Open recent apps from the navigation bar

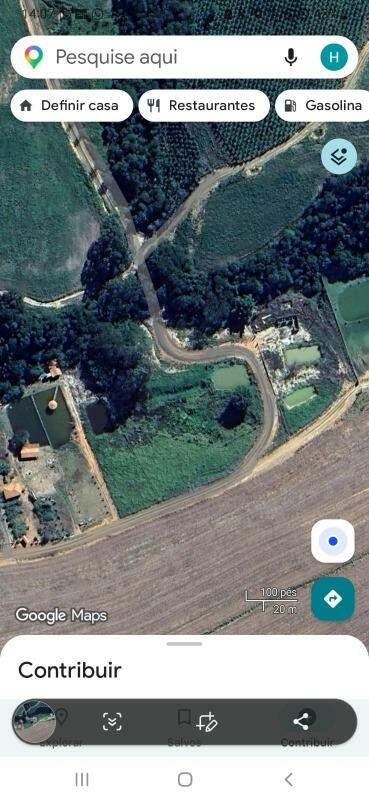(x=82, y=779)
